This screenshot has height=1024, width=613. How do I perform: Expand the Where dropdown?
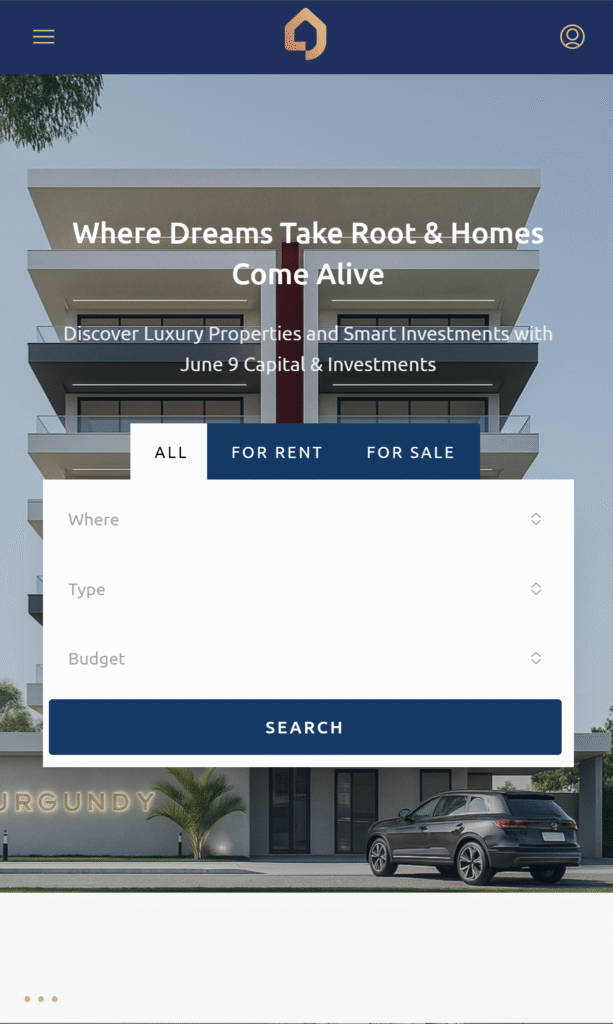click(x=305, y=519)
